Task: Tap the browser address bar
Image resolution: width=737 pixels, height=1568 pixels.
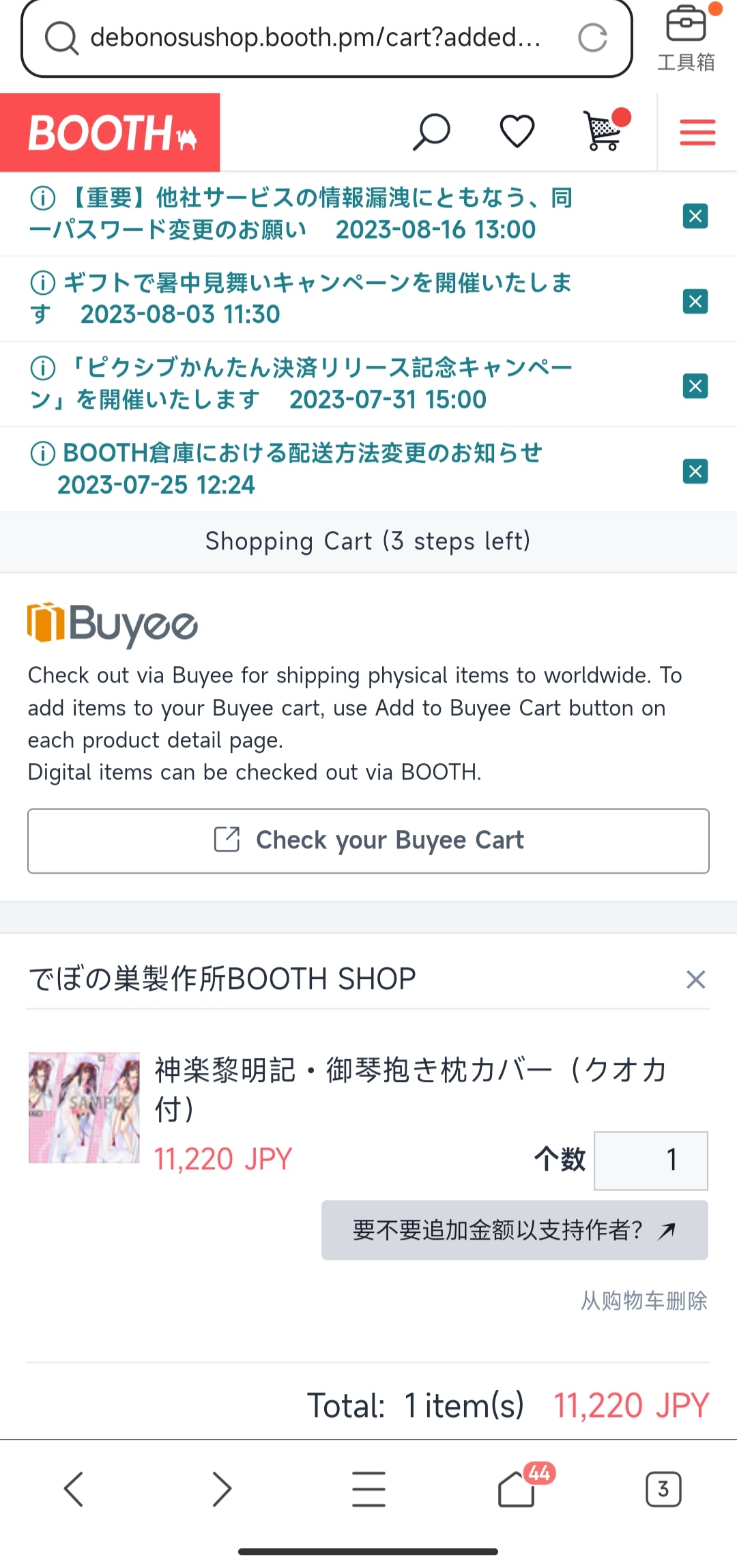Action: [x=314, y=38]
